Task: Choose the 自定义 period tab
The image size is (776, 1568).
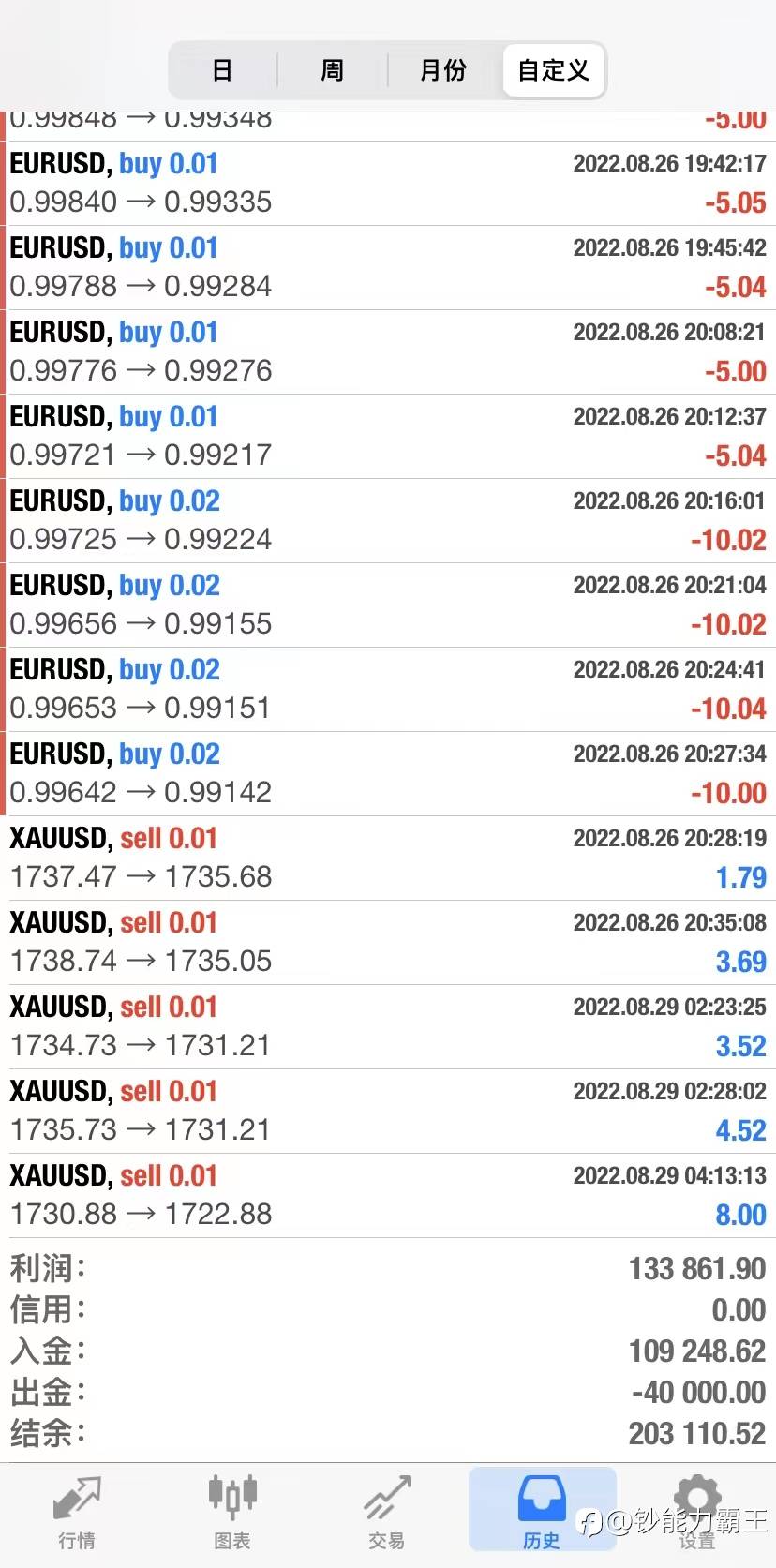Action: pyautogui.click(x=553, y=70)
